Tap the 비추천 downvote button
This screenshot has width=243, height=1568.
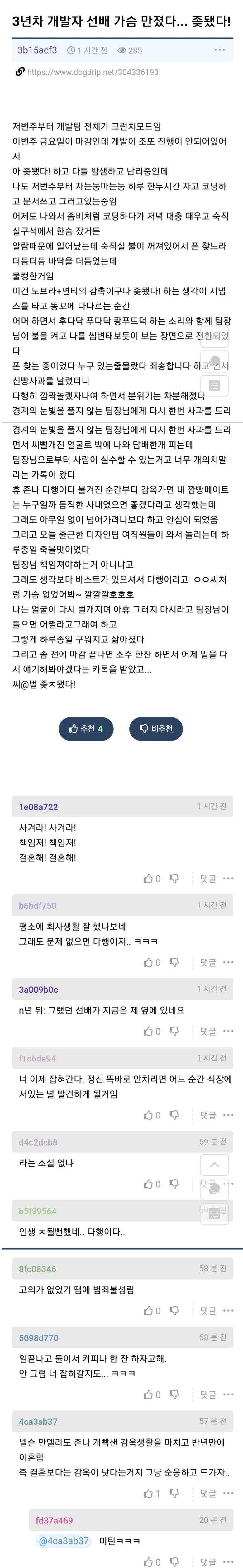coord(156,729)
